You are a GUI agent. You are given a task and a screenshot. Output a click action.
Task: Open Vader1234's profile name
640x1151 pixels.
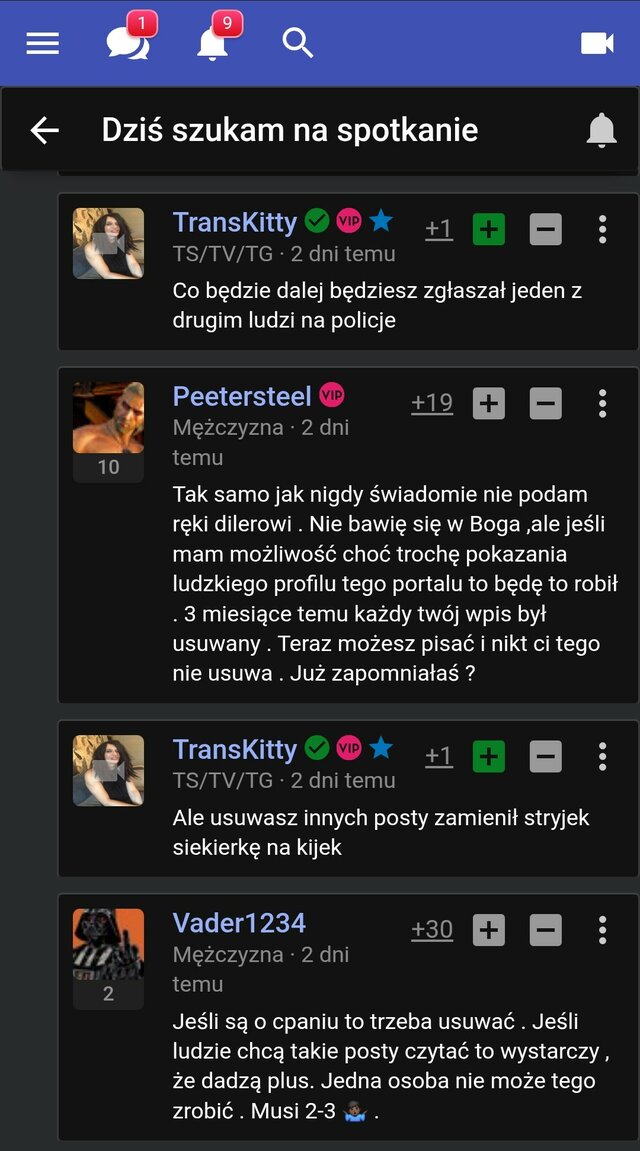pos(239,923)
